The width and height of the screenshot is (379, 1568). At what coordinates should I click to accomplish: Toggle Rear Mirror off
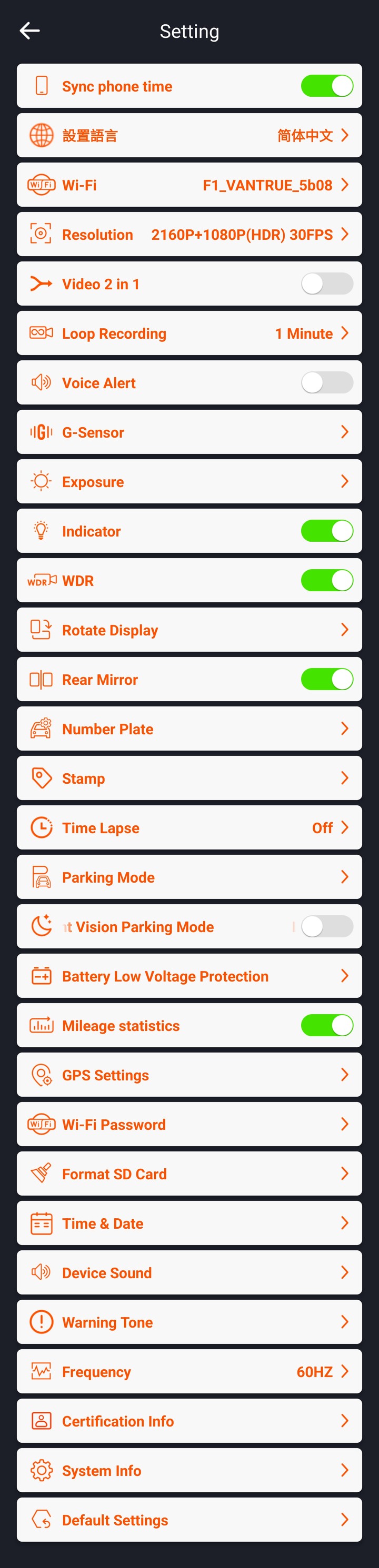pos(326,679)
